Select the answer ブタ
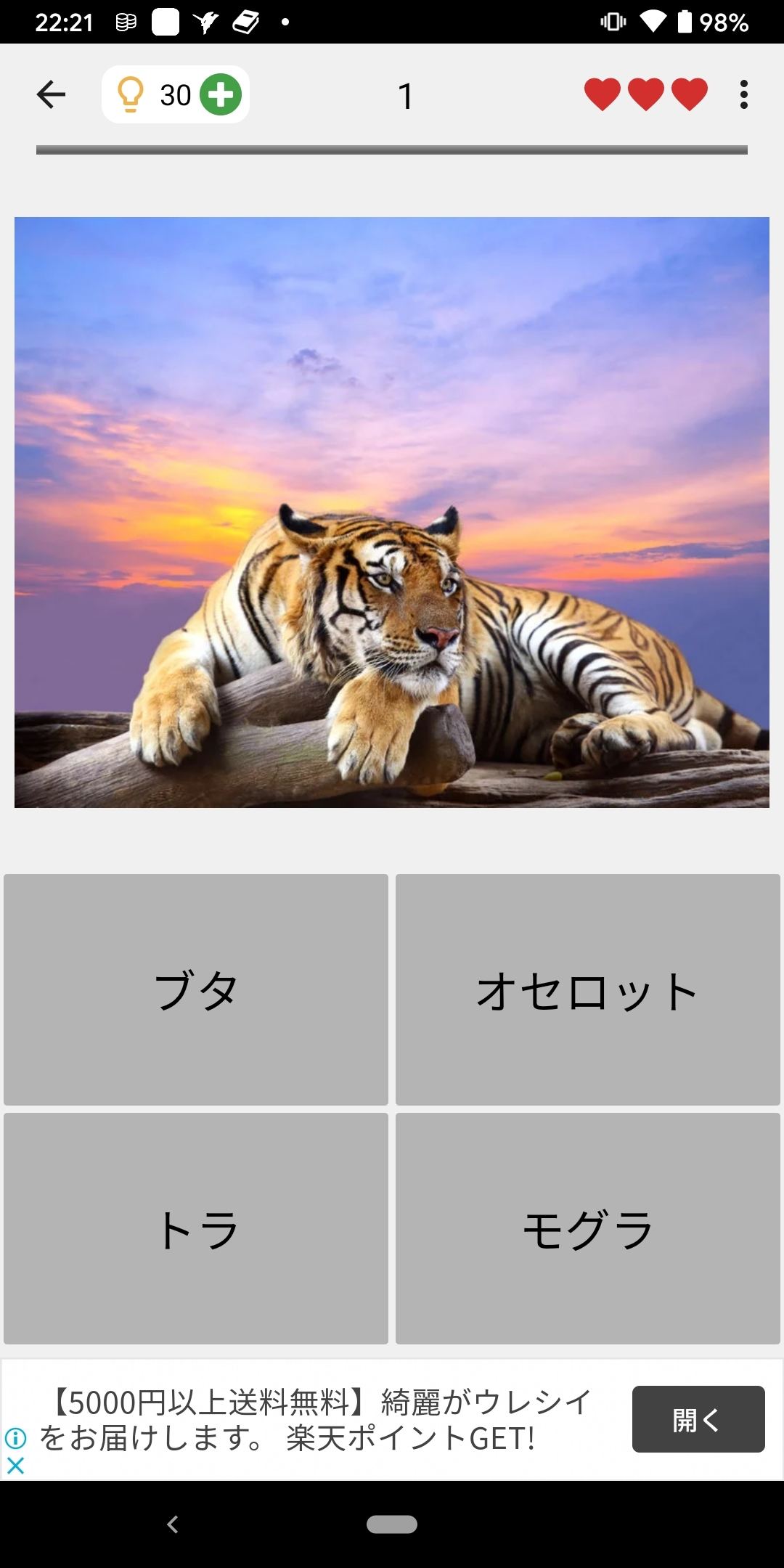Screen dimensions: 784x1568 tap(196, 989)
